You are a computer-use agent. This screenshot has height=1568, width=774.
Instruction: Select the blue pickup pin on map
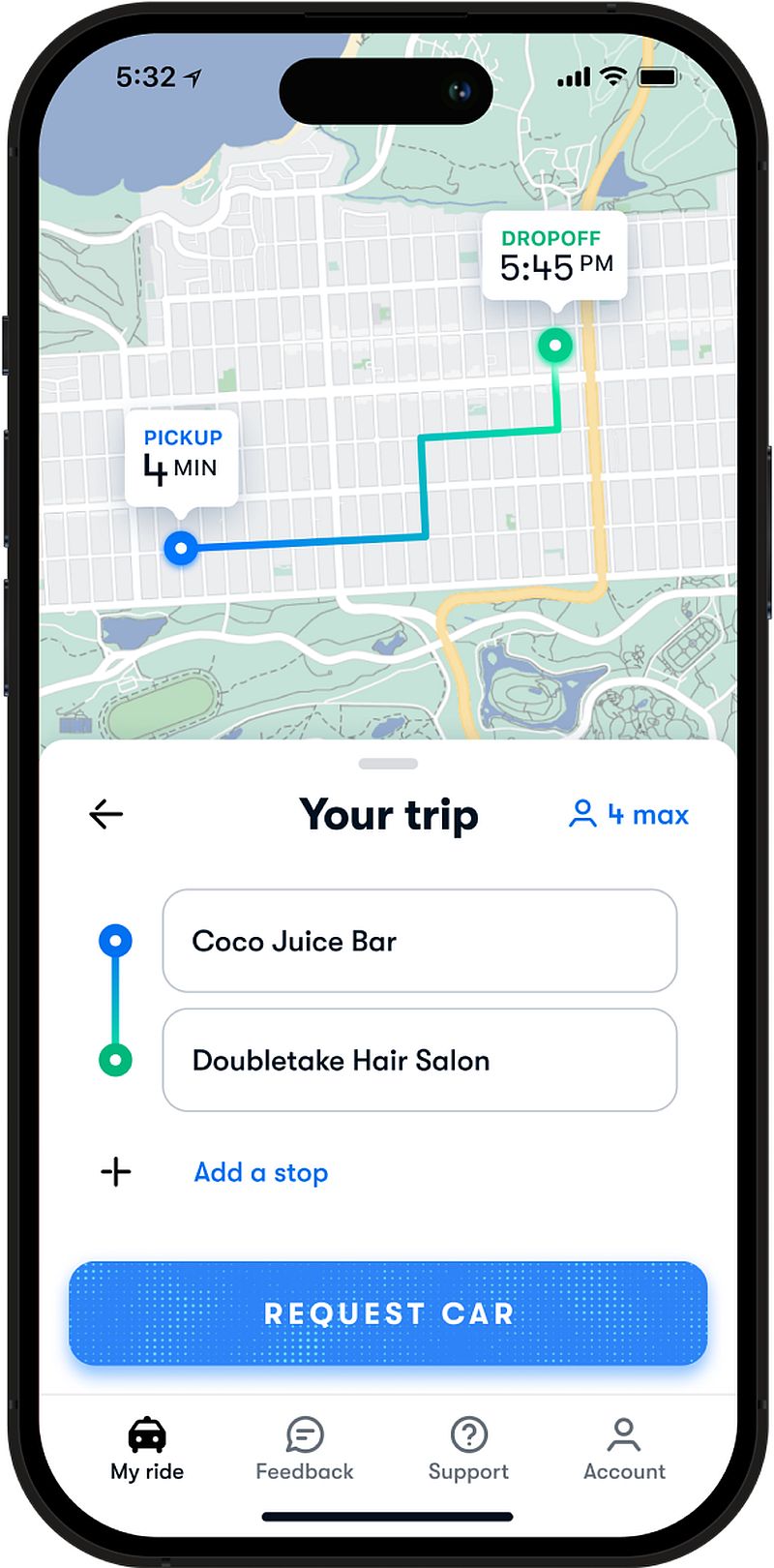[x=181, y=548]
